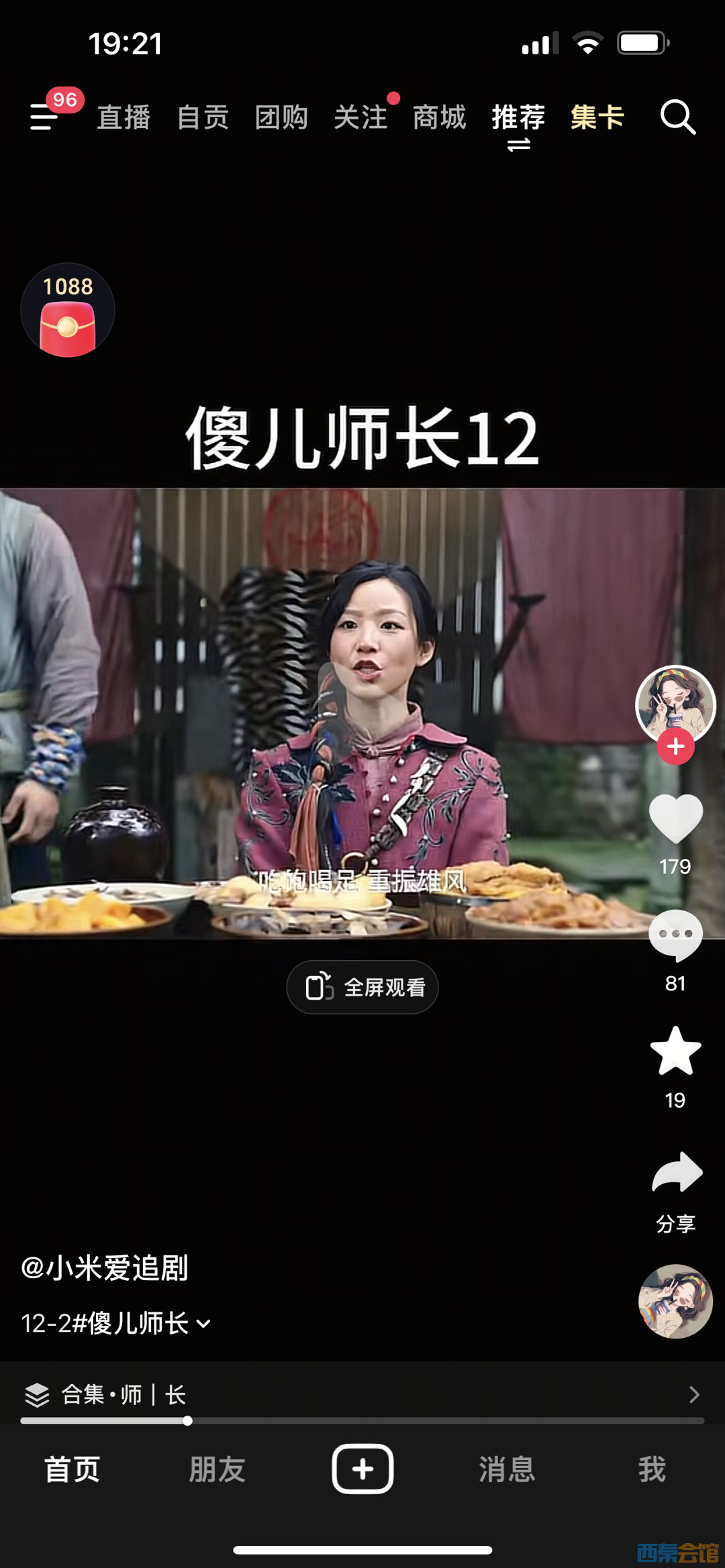Switch to the 自贡 tab
Viewport: 725px width, 1568px height.
(203, 117)
